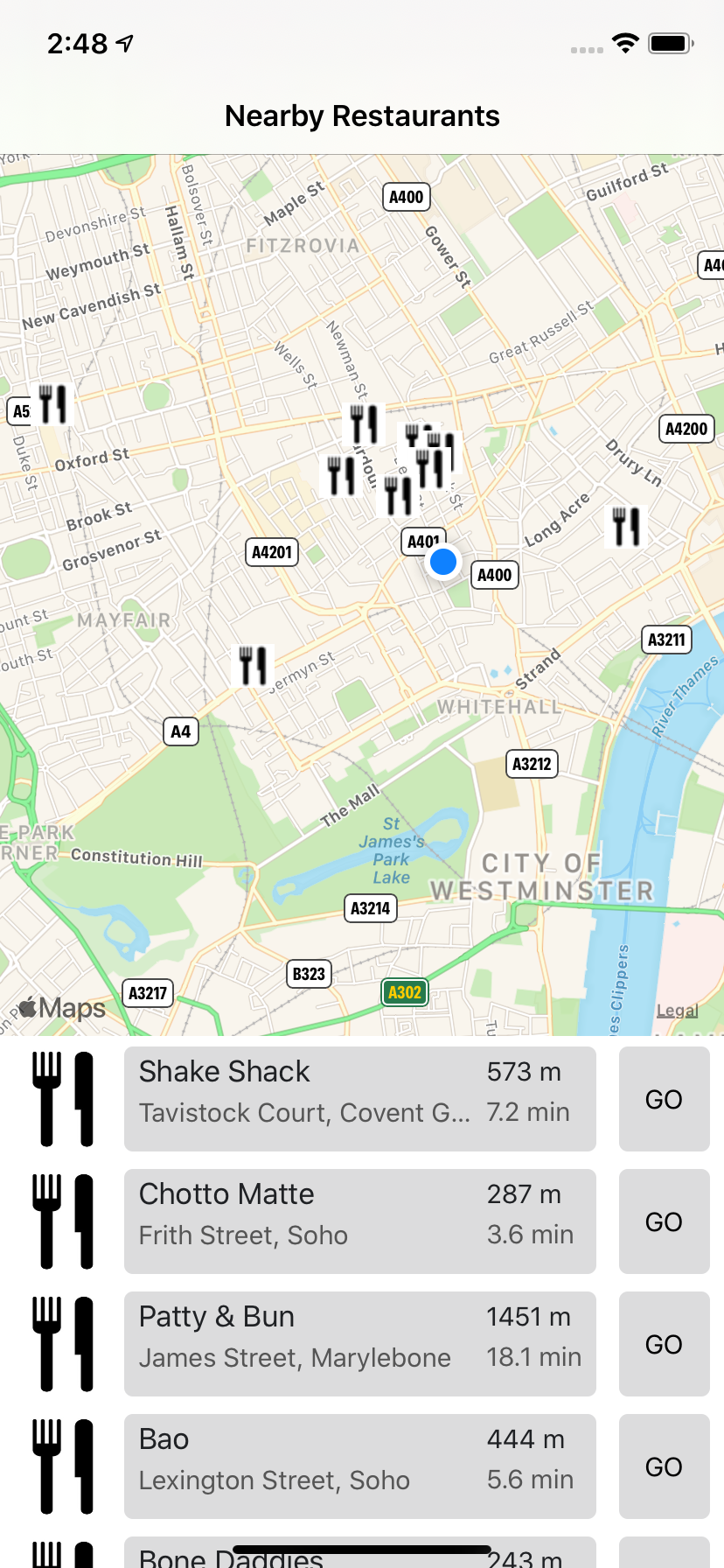Tap GO for Shake Shack
Image resolution: width=724 pixels, height=1568 pixels.
tap(664, 1099)
